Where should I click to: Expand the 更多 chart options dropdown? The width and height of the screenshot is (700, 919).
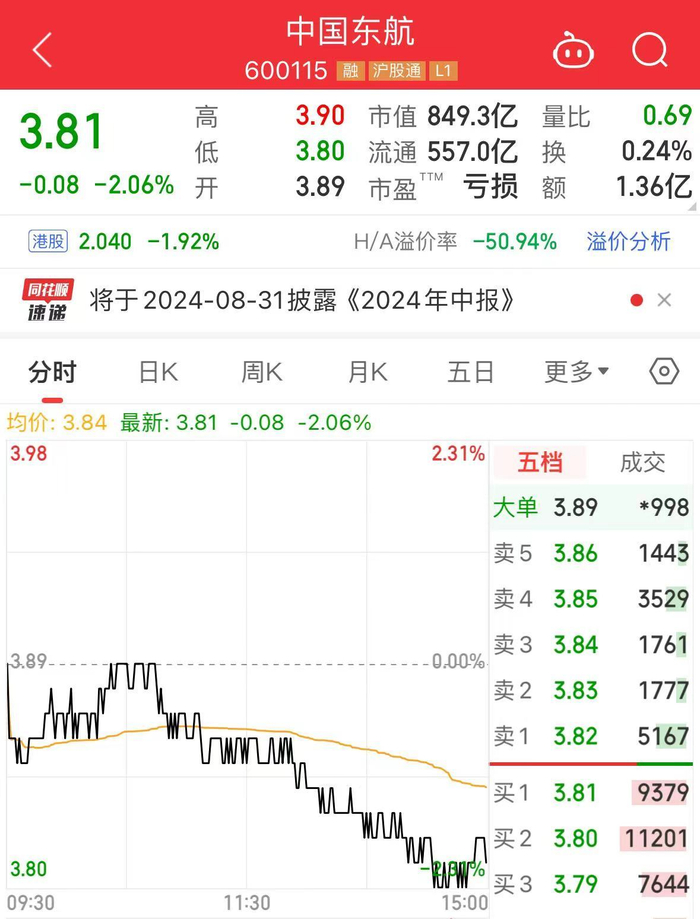(x=576, y=372)
